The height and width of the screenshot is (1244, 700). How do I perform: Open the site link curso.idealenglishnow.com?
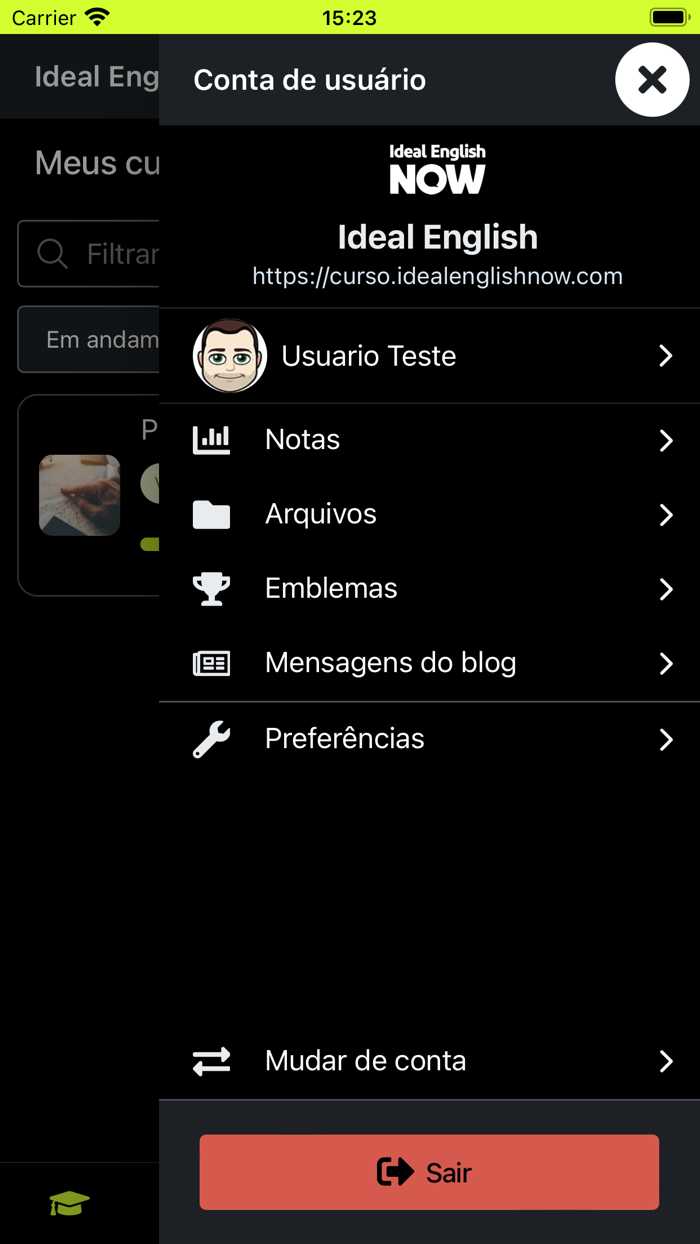click(x=437, y=276)
